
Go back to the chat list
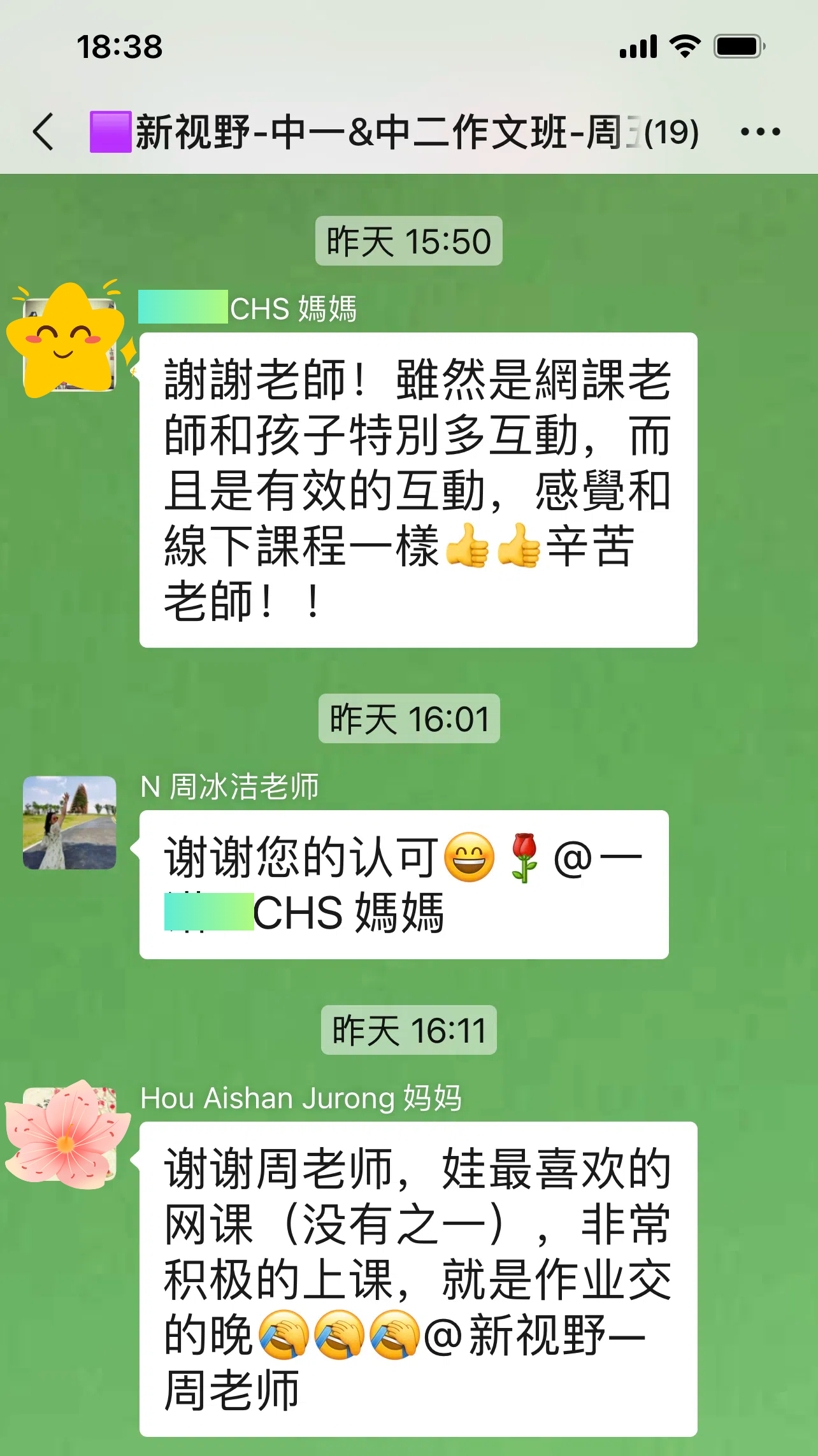(43, 132)
